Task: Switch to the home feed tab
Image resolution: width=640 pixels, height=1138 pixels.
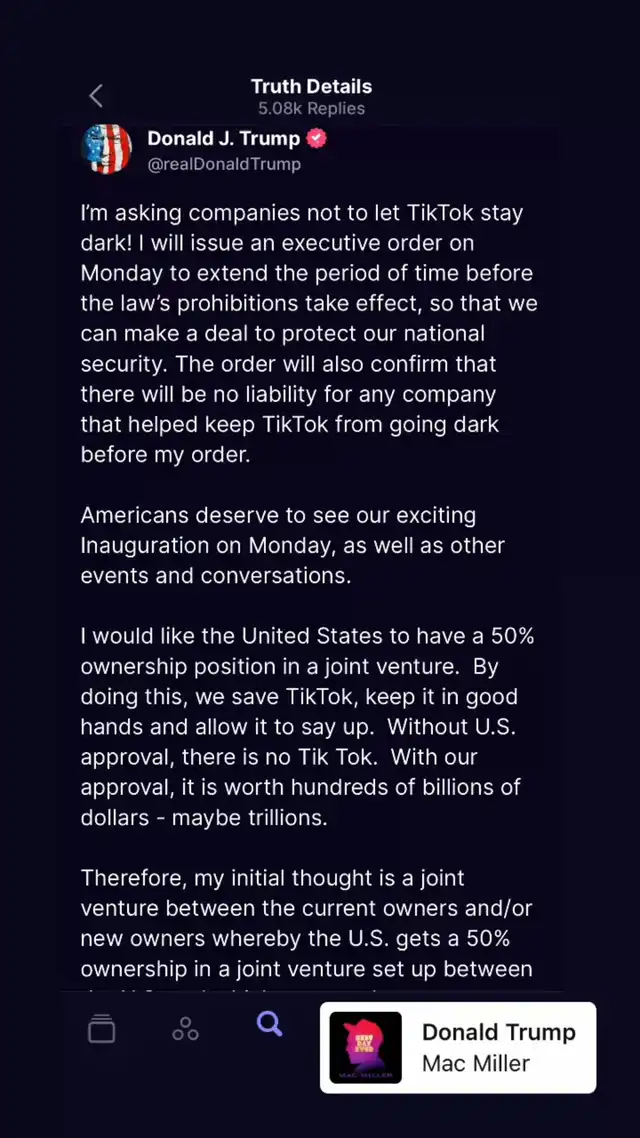Action: (x=102, y=1028)
